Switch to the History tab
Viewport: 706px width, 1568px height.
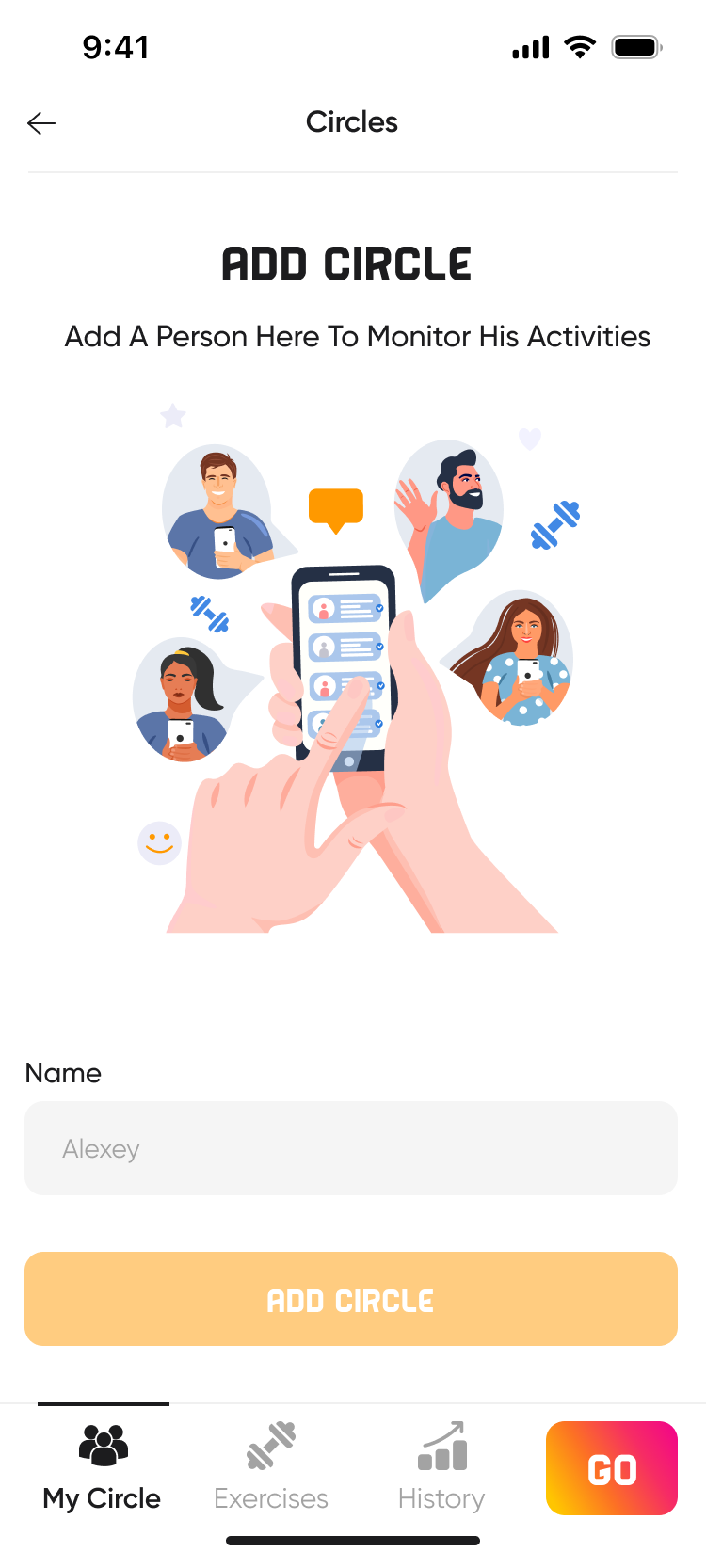441,1466
